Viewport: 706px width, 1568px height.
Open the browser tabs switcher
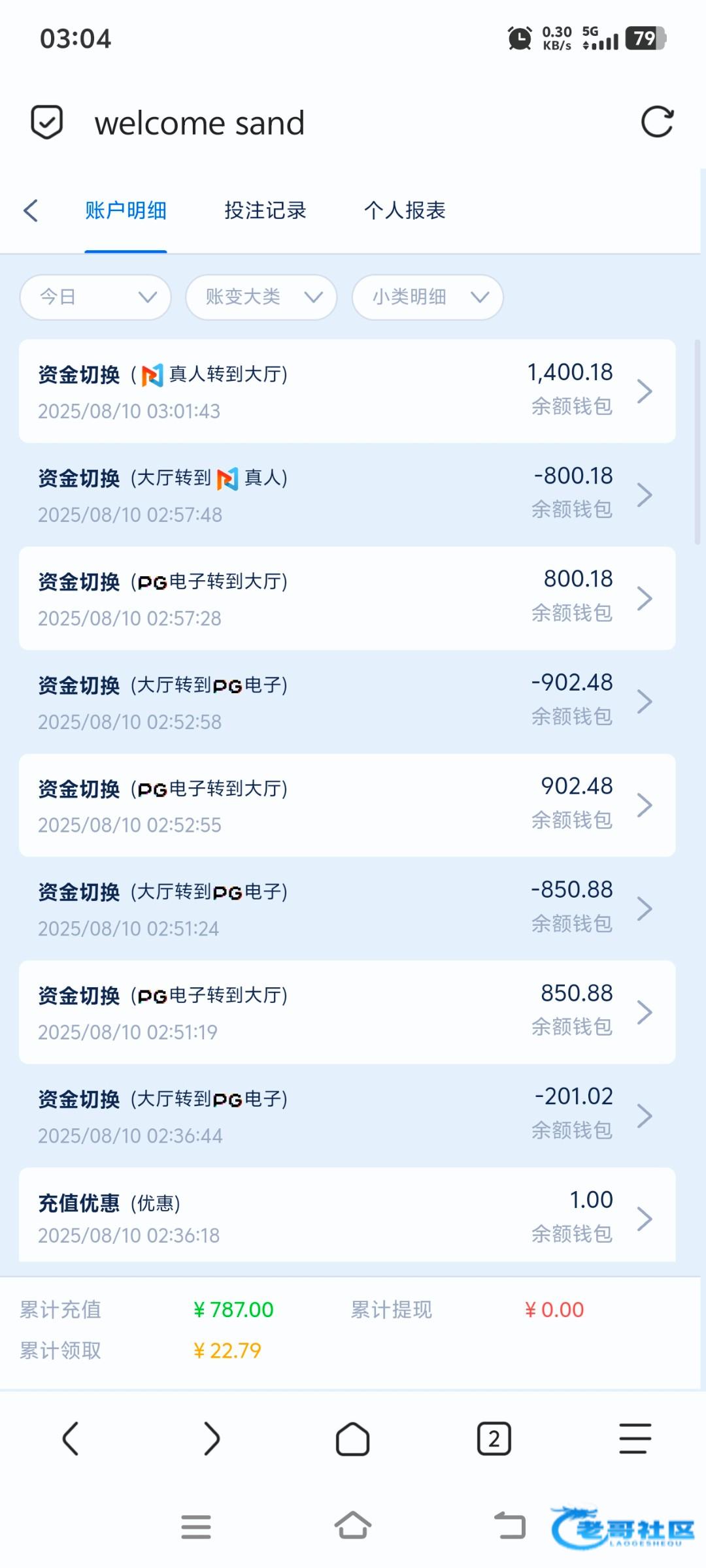[494, 1439]
